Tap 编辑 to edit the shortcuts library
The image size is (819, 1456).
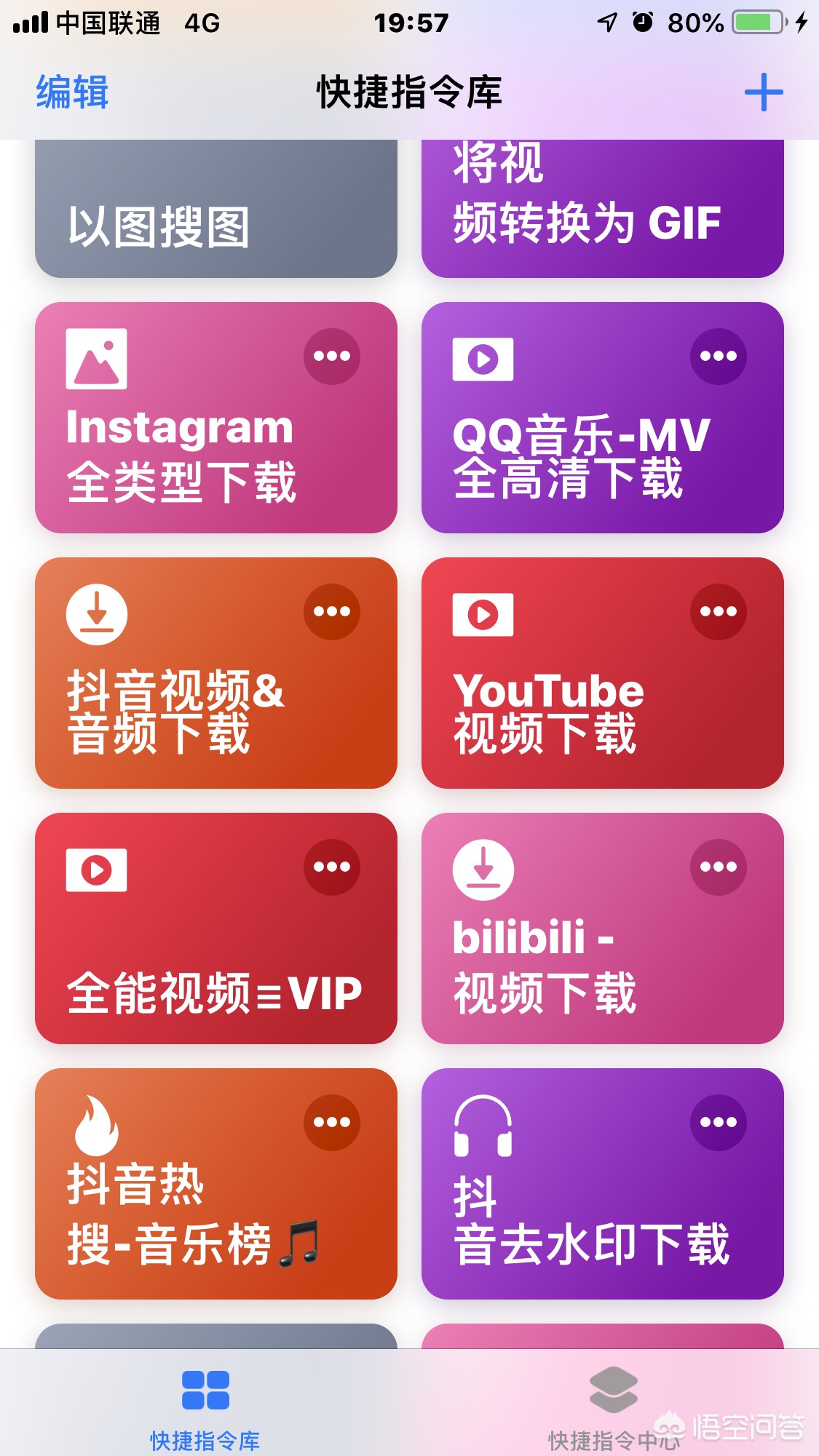tap(72, 92)
